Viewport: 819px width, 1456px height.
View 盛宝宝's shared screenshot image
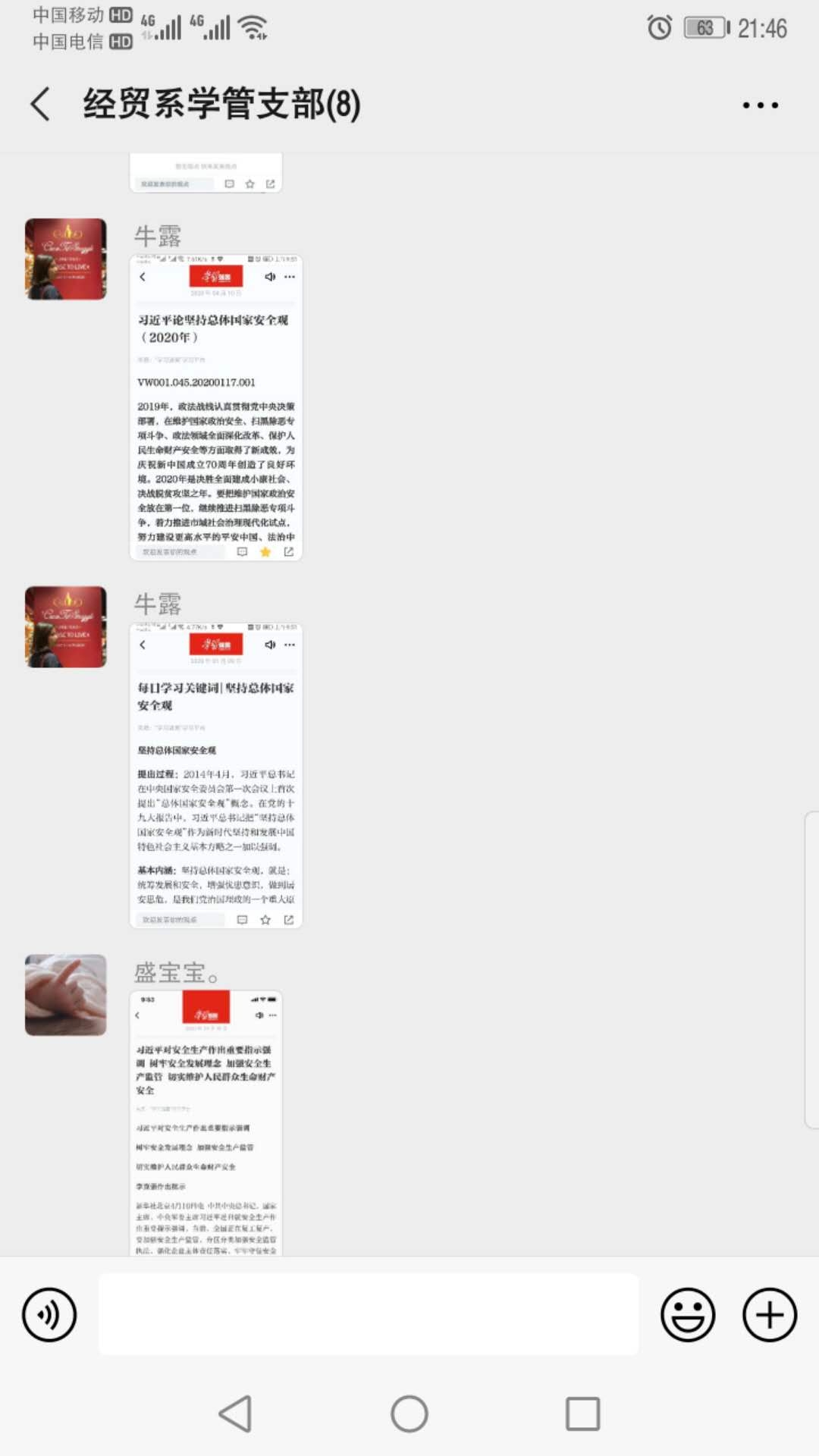206,1122
